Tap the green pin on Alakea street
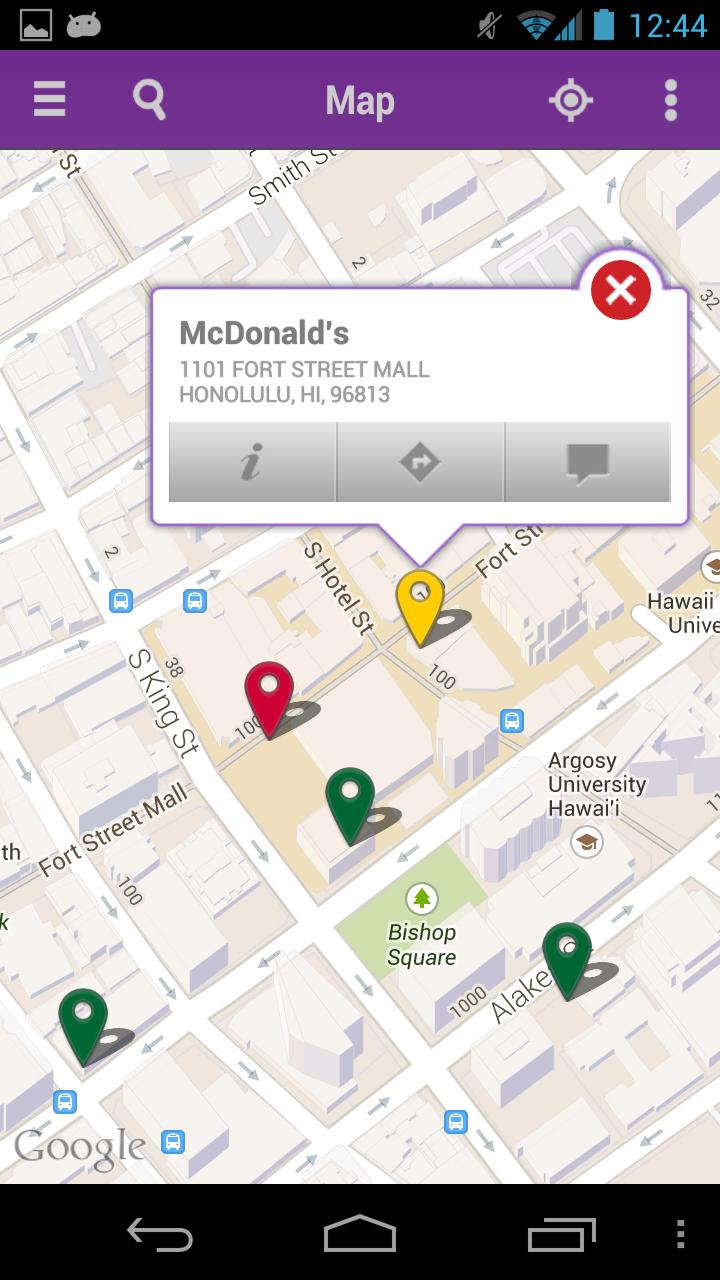 pos(567,957)
